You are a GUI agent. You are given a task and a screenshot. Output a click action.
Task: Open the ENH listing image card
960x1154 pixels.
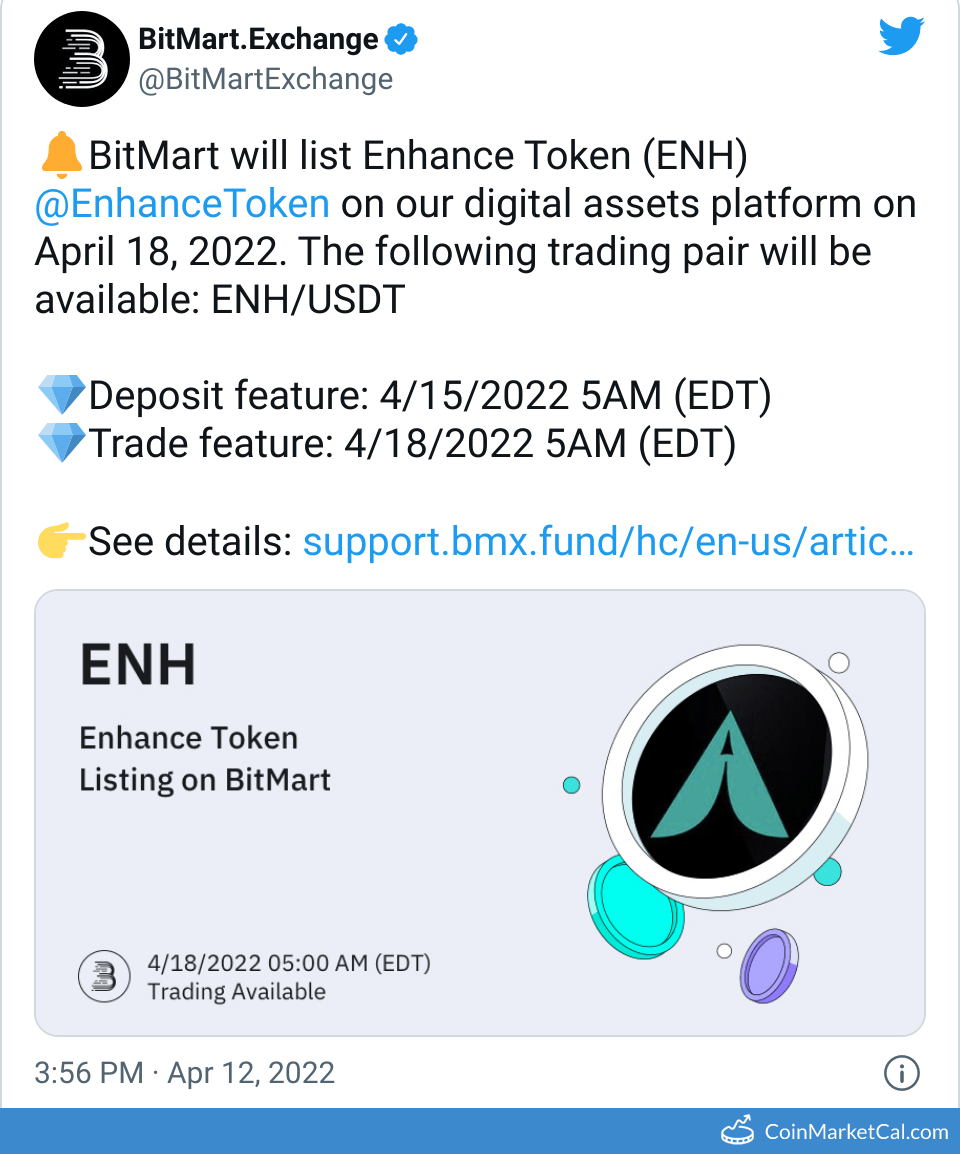tap(480, 812)
